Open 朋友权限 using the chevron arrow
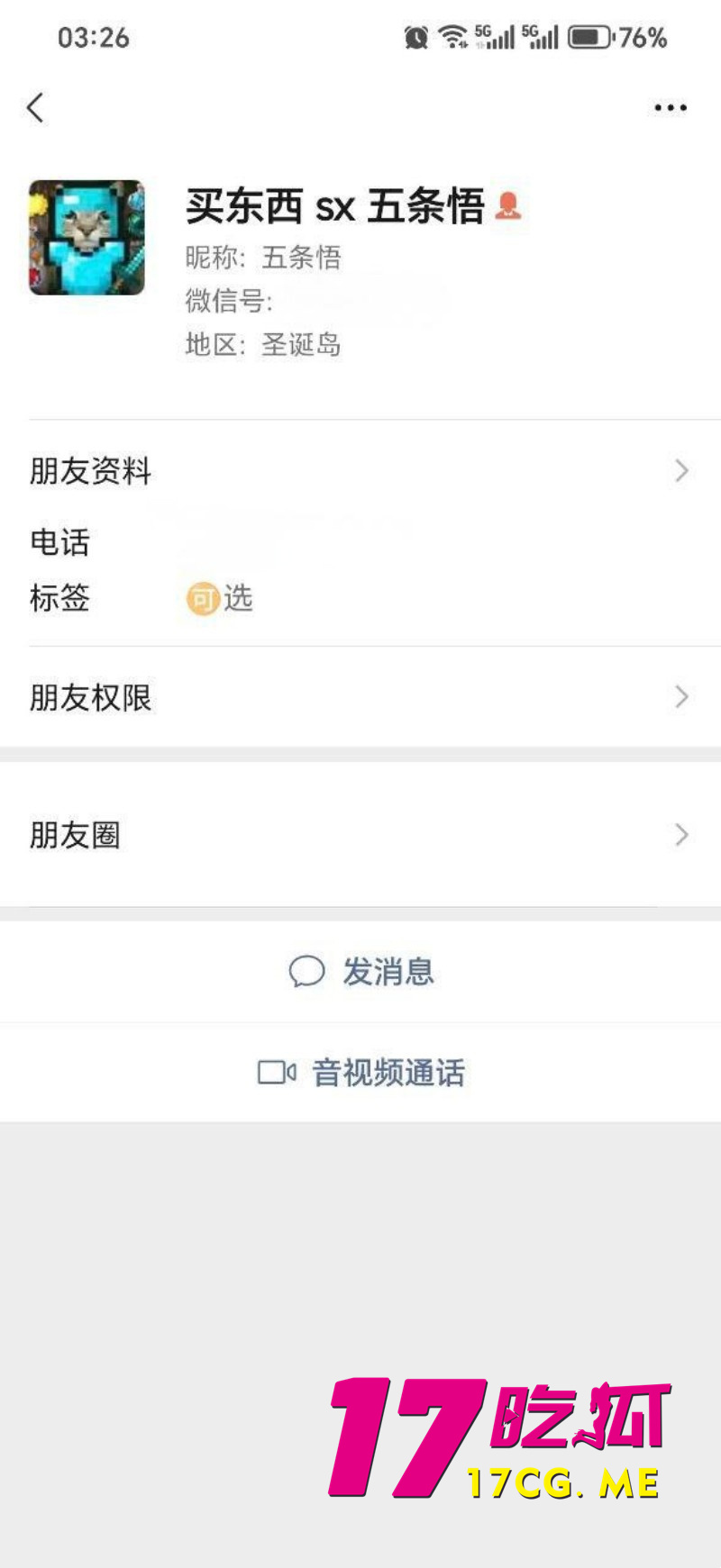This screenshot has height=1568, width=721. (682, 697)
